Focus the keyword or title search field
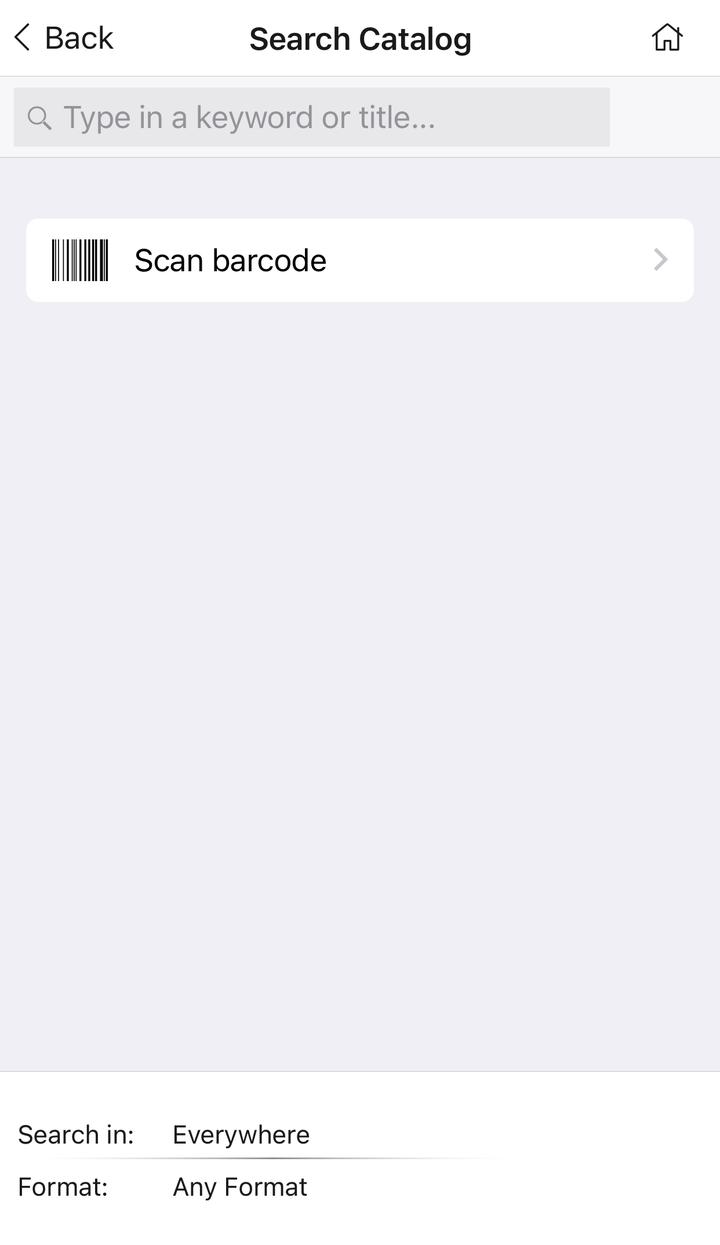This screenshot has width=720, height=1245. [311, 117]
